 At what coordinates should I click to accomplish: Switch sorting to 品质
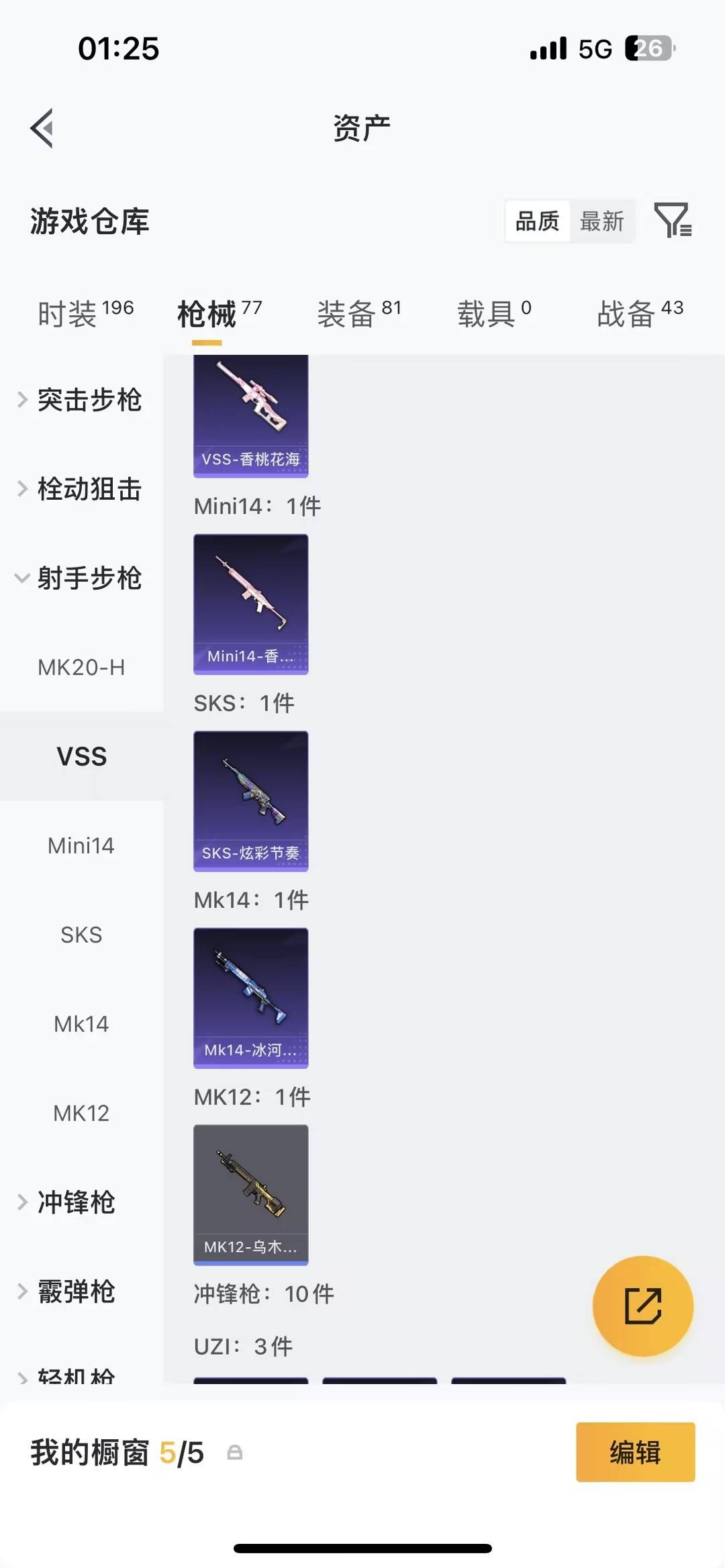point(536,221)
